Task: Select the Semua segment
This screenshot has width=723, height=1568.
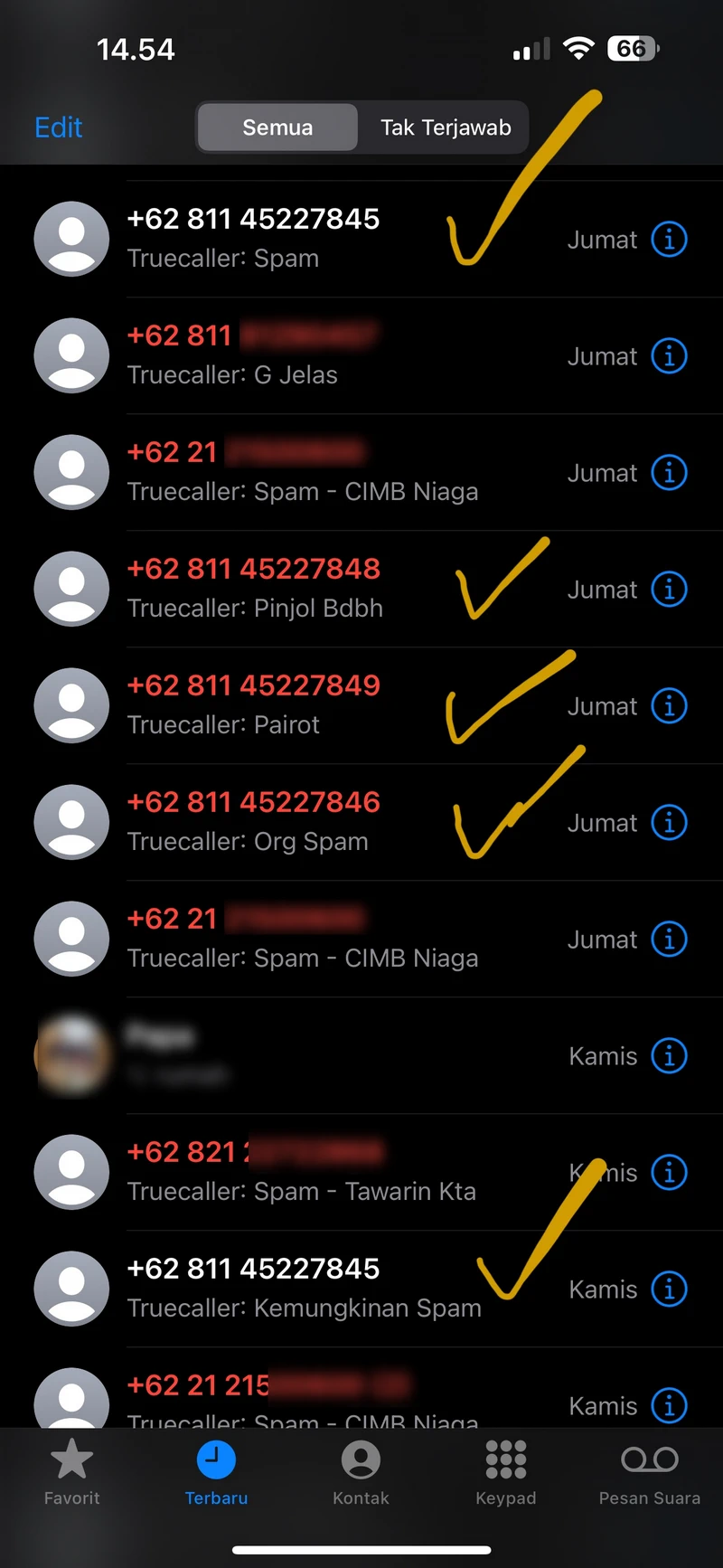Action: (x=277, y=128)
